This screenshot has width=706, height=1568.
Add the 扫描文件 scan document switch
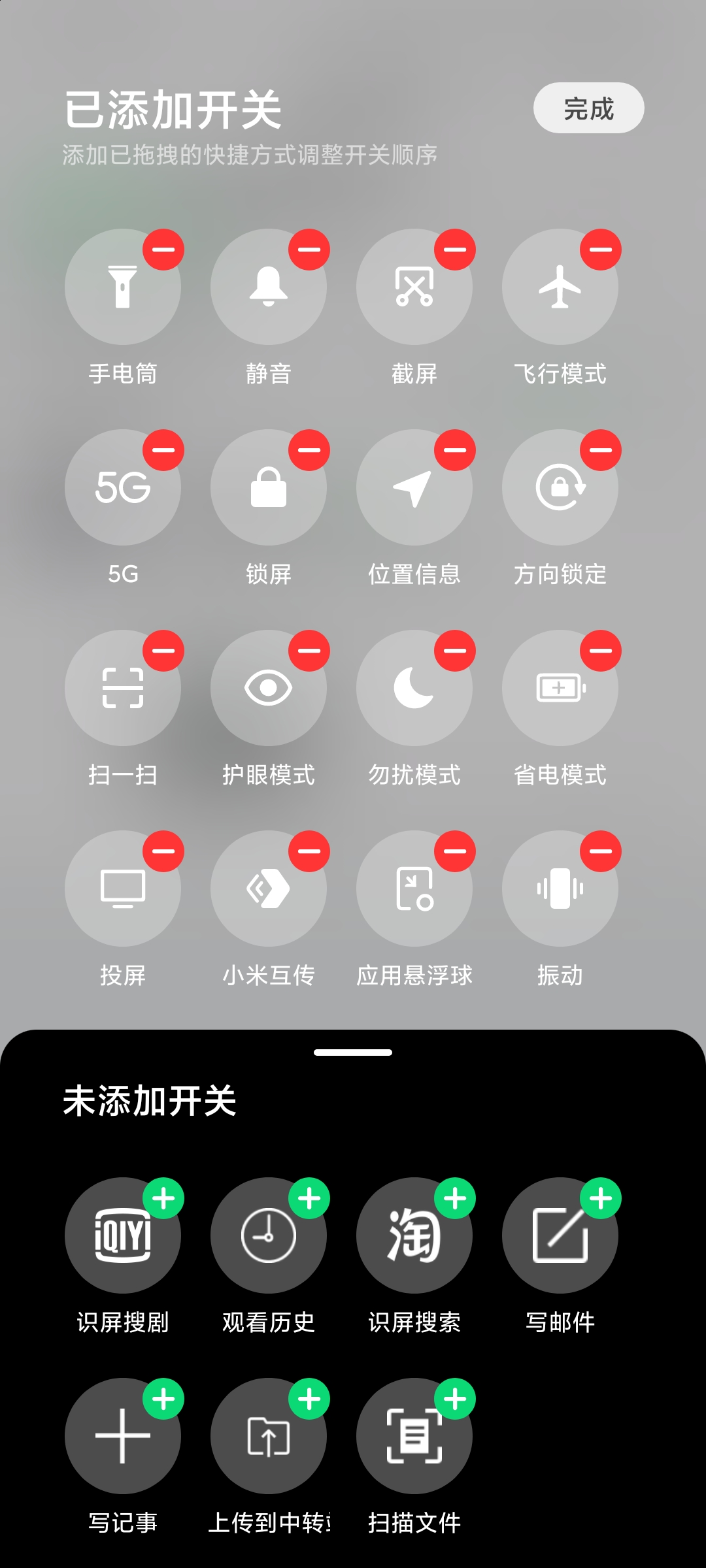tap(455, 1399)
